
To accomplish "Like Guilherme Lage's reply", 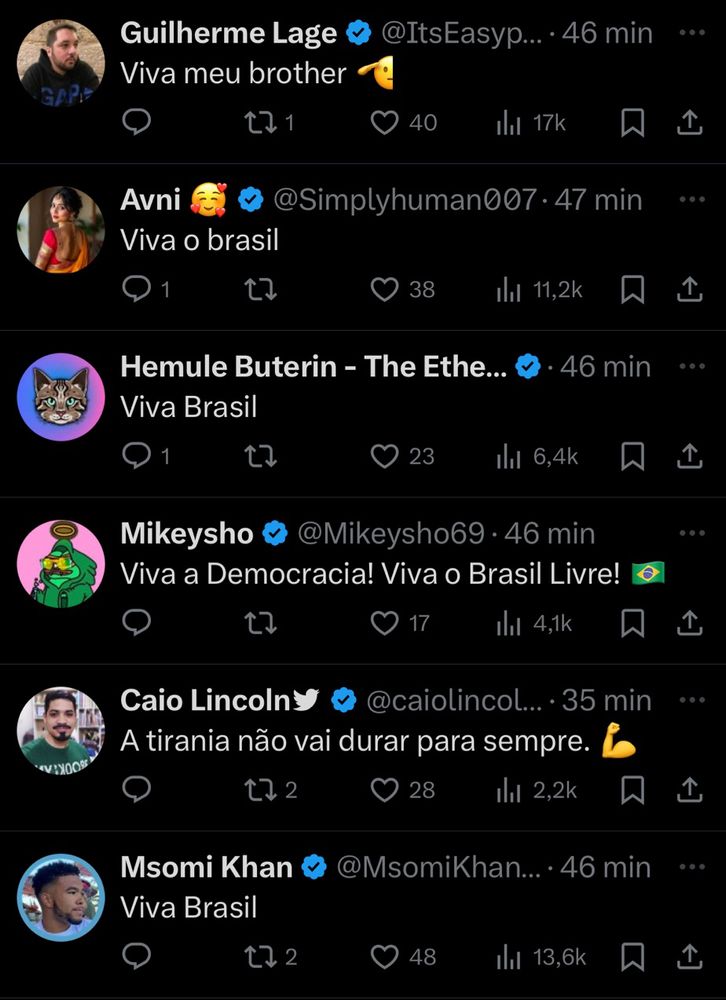I will [385, 123].
